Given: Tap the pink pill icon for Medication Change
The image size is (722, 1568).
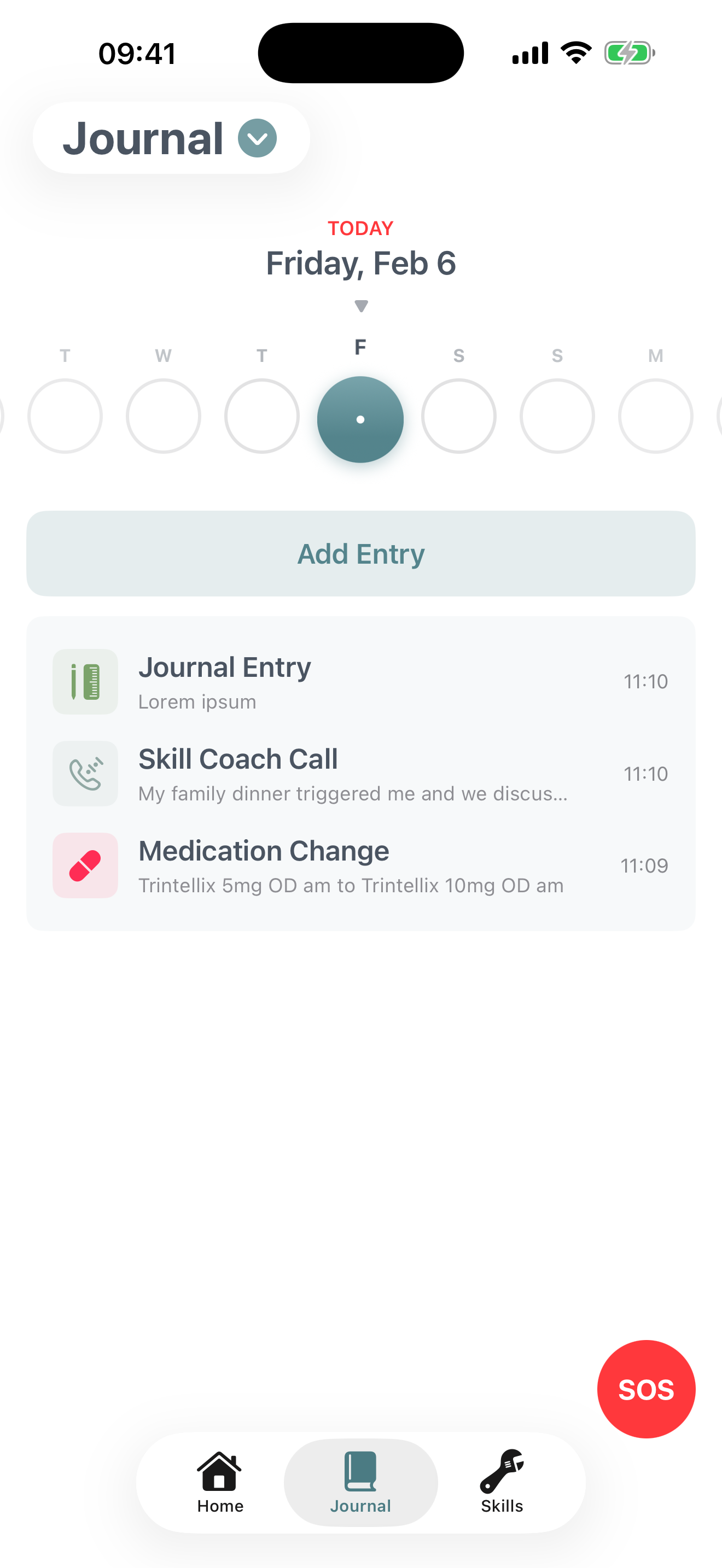Looking at the screenshot, I should [85, 865].
